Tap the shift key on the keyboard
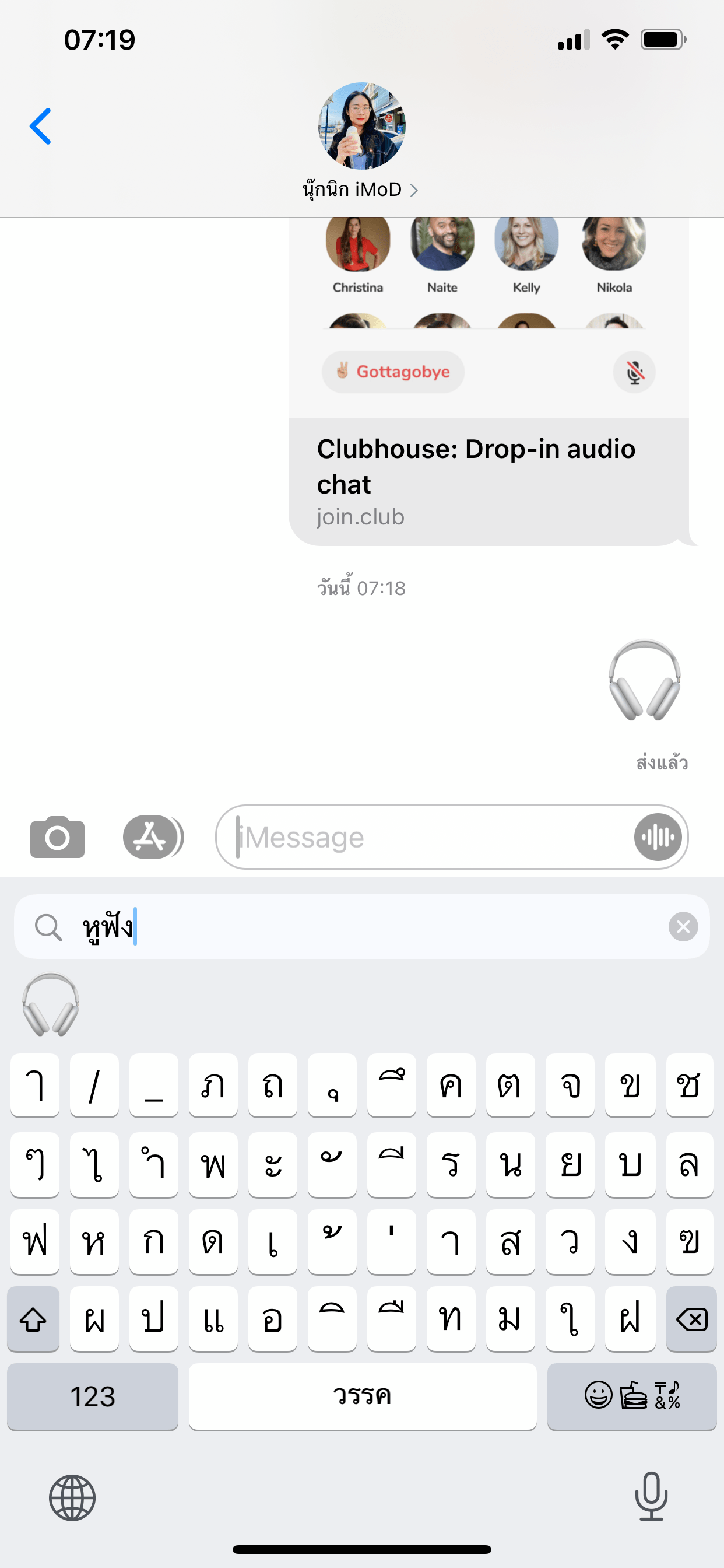 point(33,1319)
